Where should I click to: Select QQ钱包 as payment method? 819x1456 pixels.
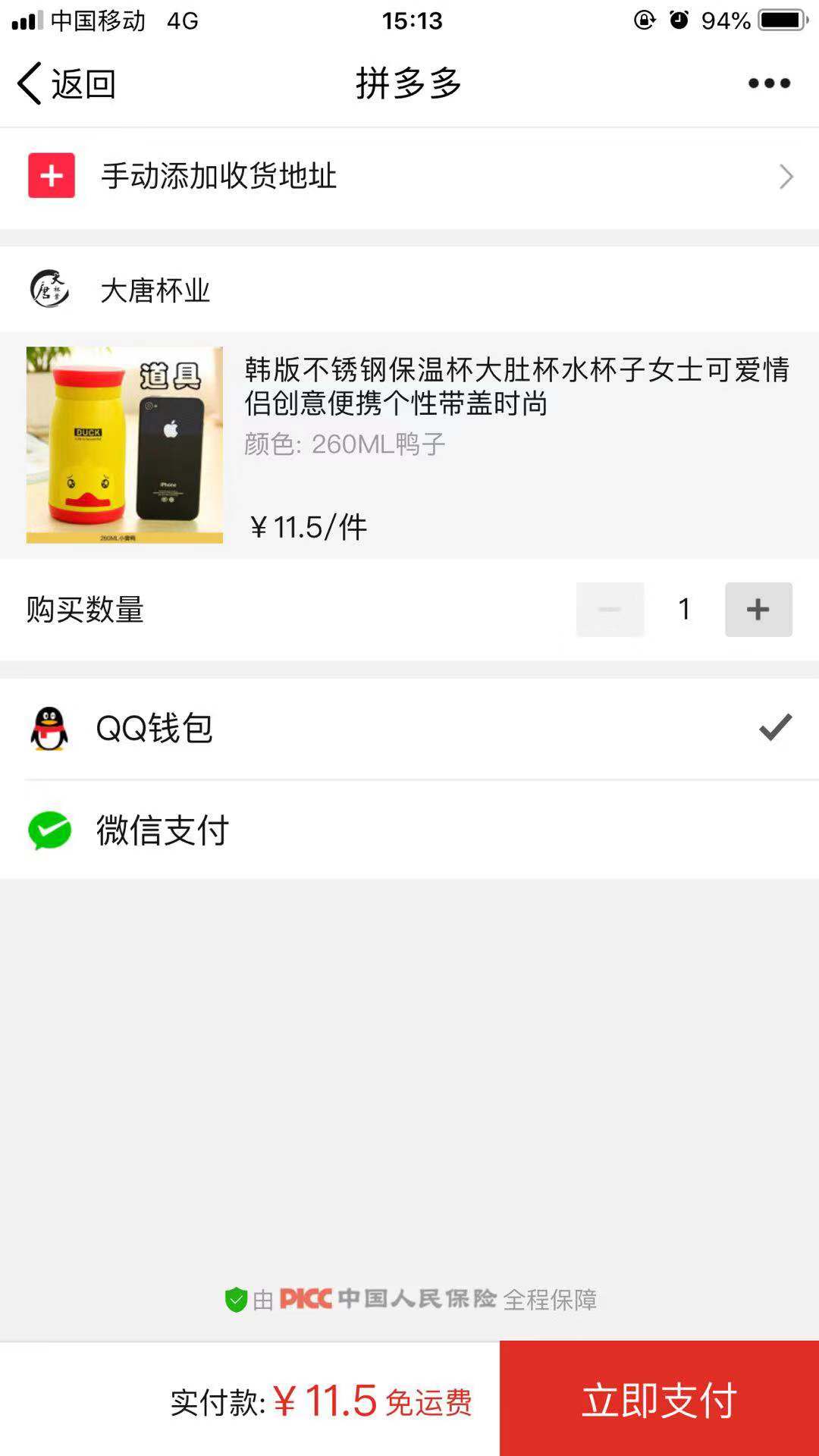[409, 729]
